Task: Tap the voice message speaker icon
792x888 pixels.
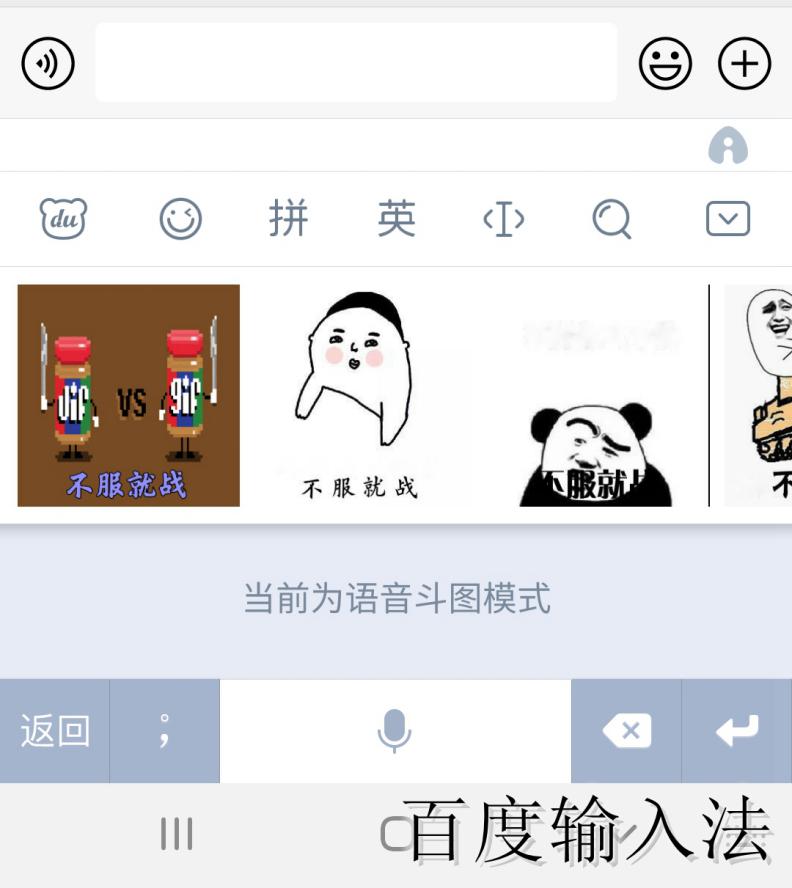Action: click(47, 63)
